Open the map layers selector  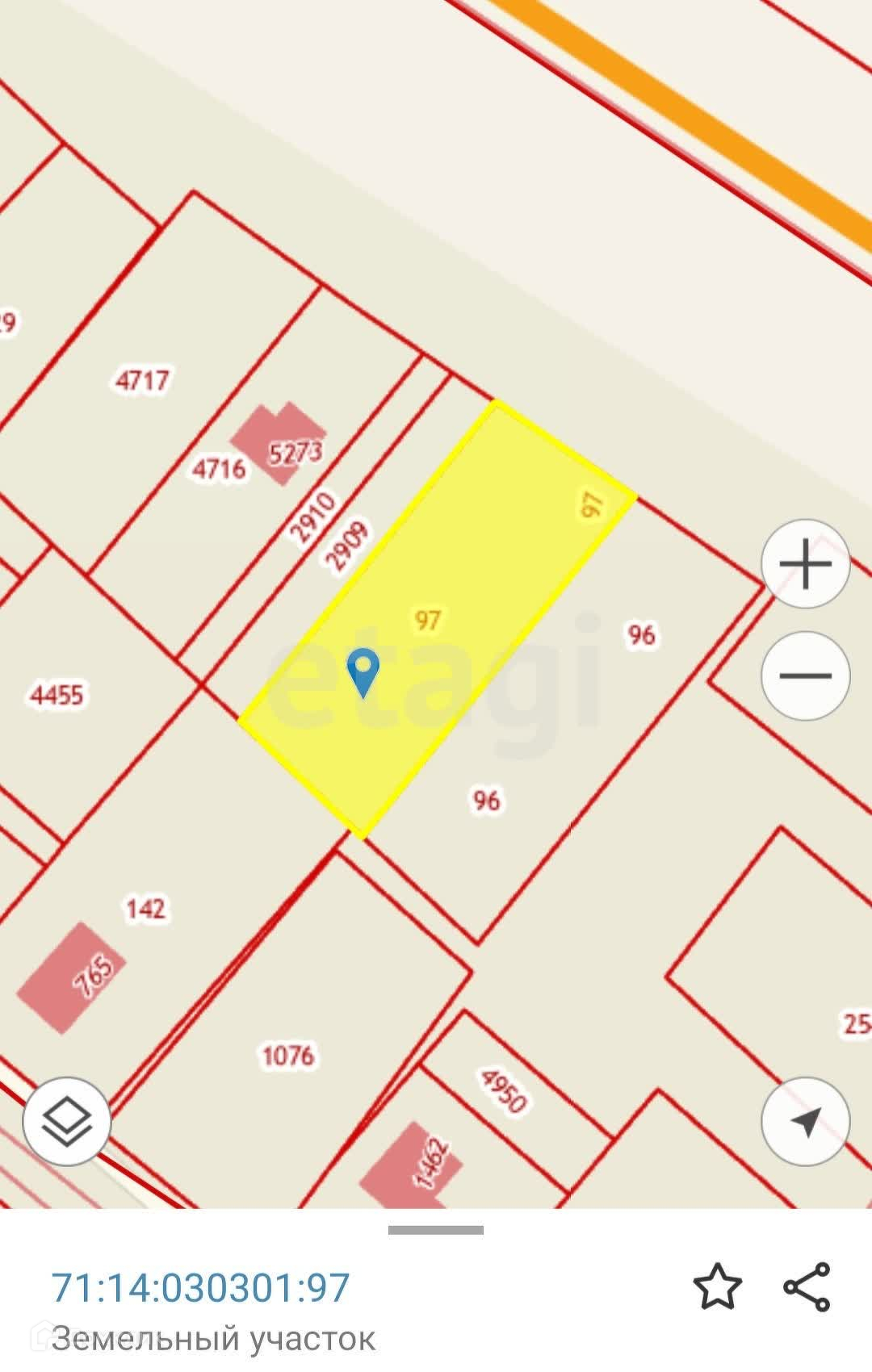(x=66, y=1121)
